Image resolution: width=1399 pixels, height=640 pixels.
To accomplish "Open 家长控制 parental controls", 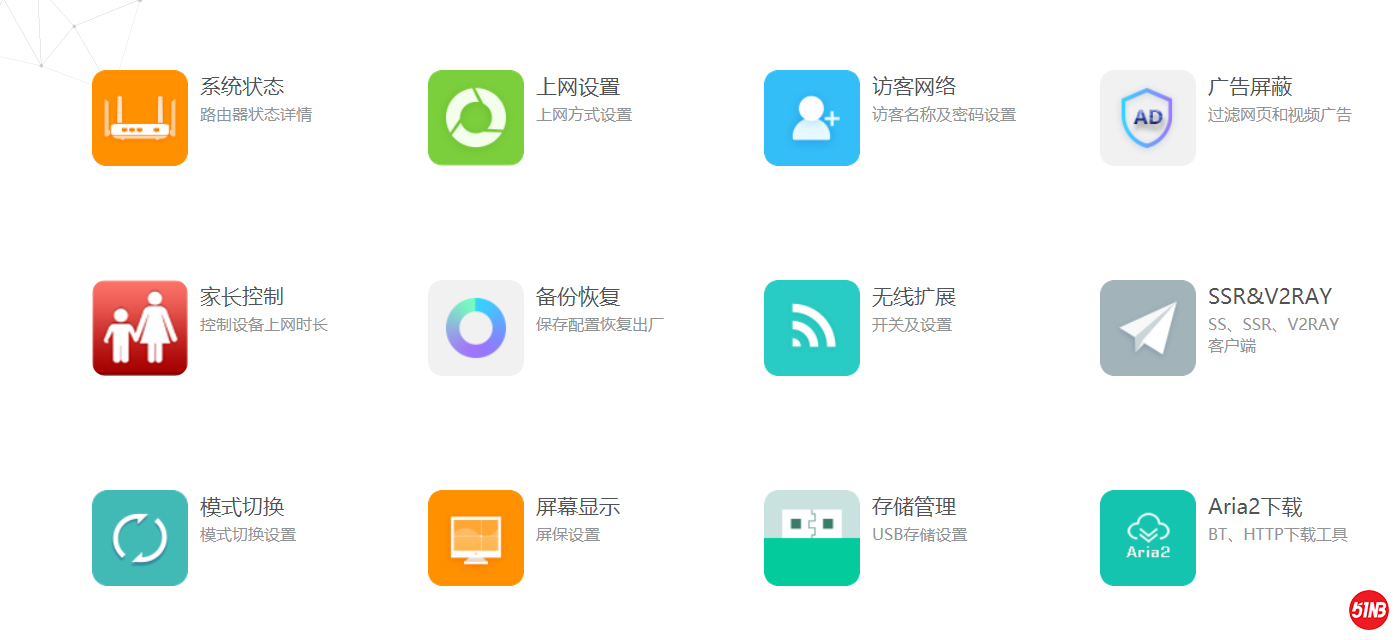I will (140, 328).
